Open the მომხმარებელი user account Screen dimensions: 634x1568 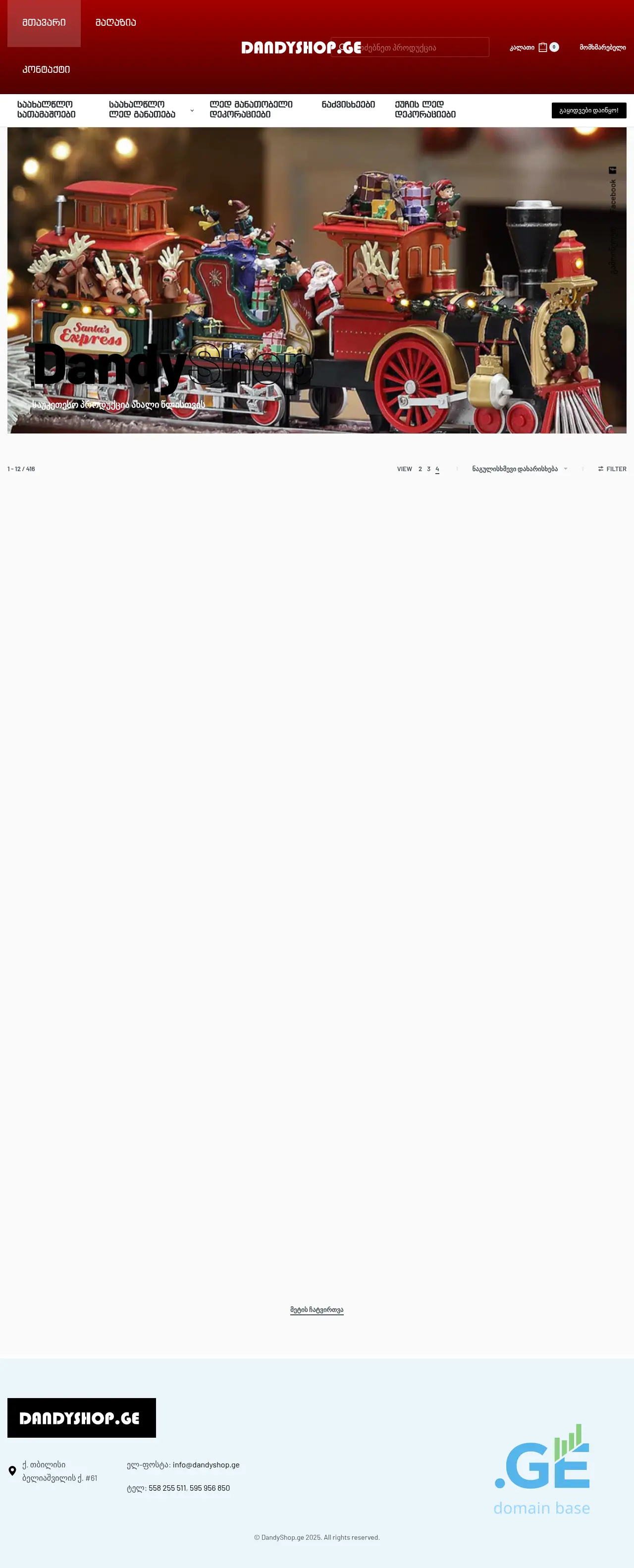pos(602,48)
